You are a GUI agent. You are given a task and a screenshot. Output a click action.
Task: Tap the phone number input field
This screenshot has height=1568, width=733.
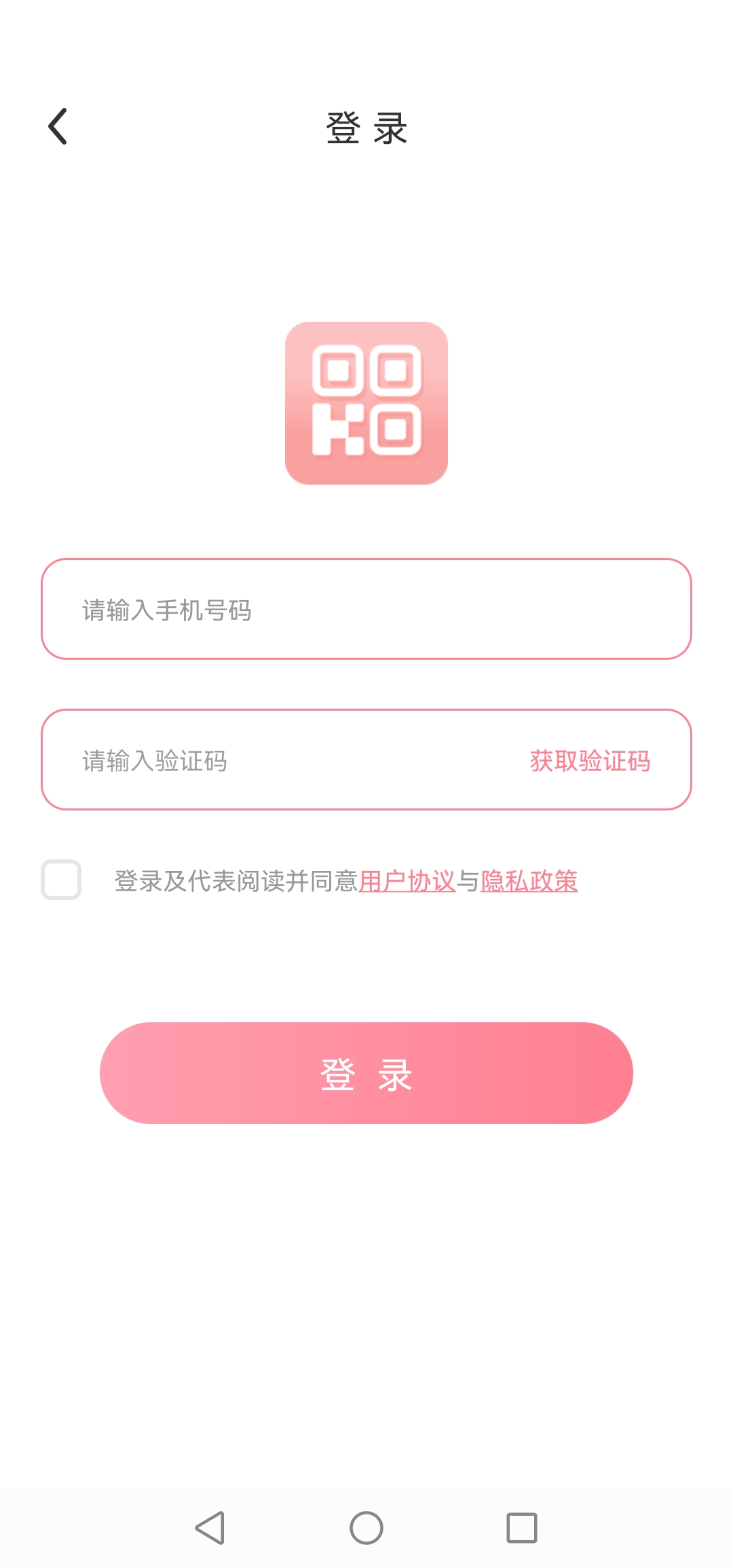pos(366,609)
